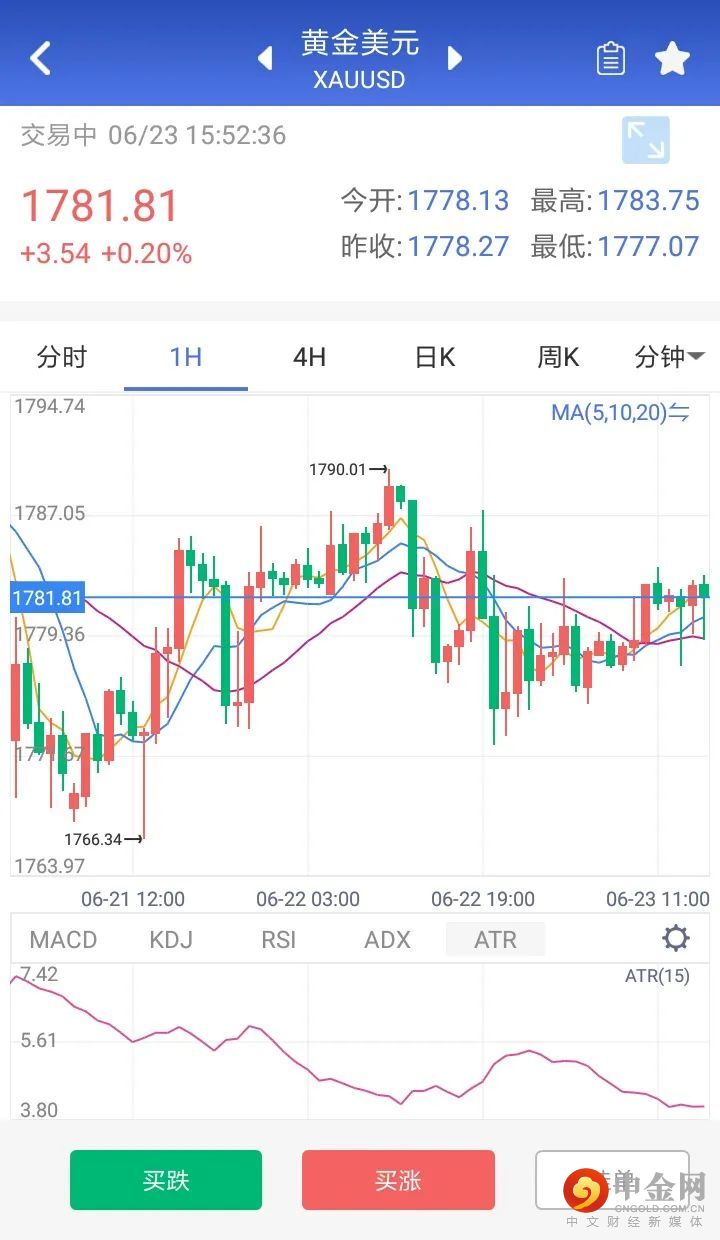The width and height of the screenshot is (720, 1240).
Task: Add XAUUSD to favorites with star
Action: pyautogui.click(x=672, y=59)
